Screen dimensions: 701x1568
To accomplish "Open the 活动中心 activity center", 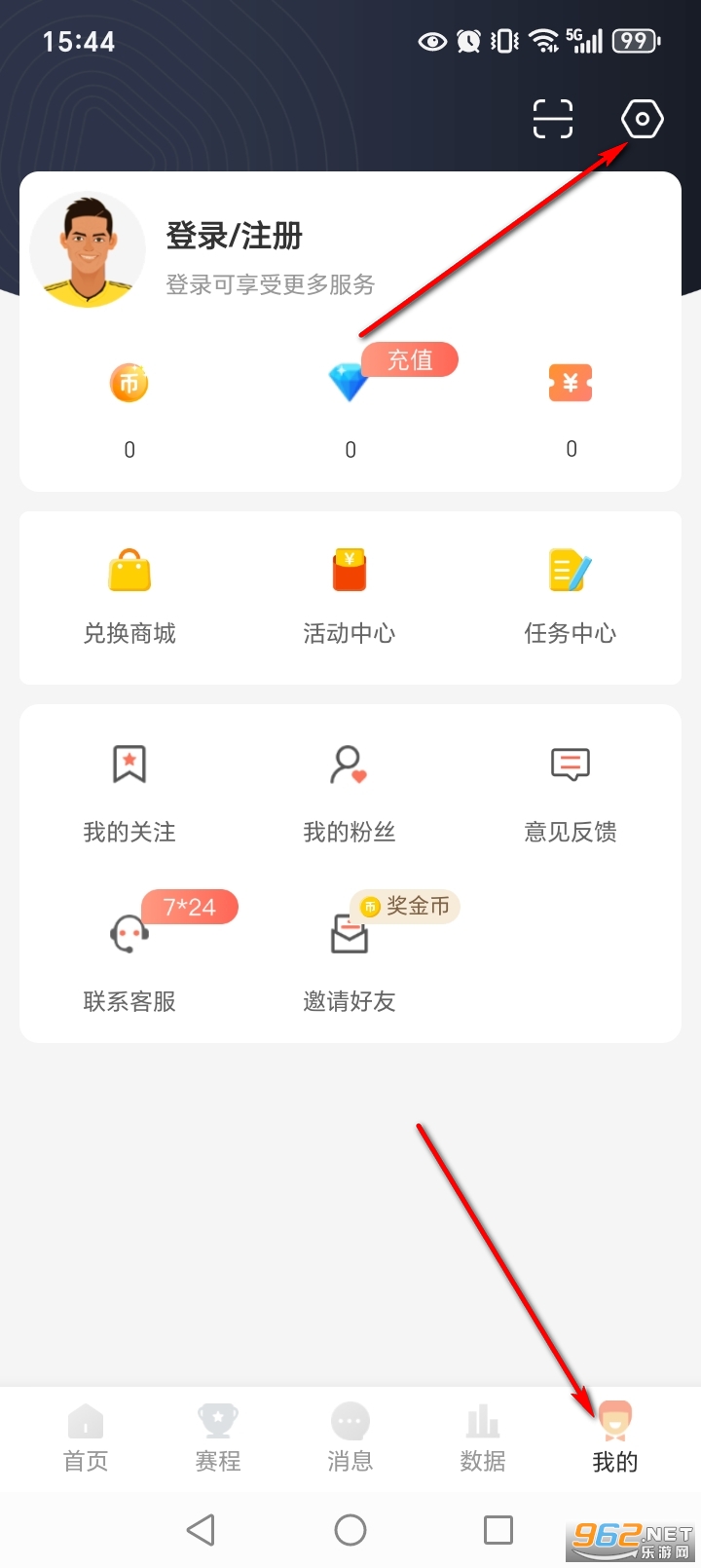I will [350, 594].
